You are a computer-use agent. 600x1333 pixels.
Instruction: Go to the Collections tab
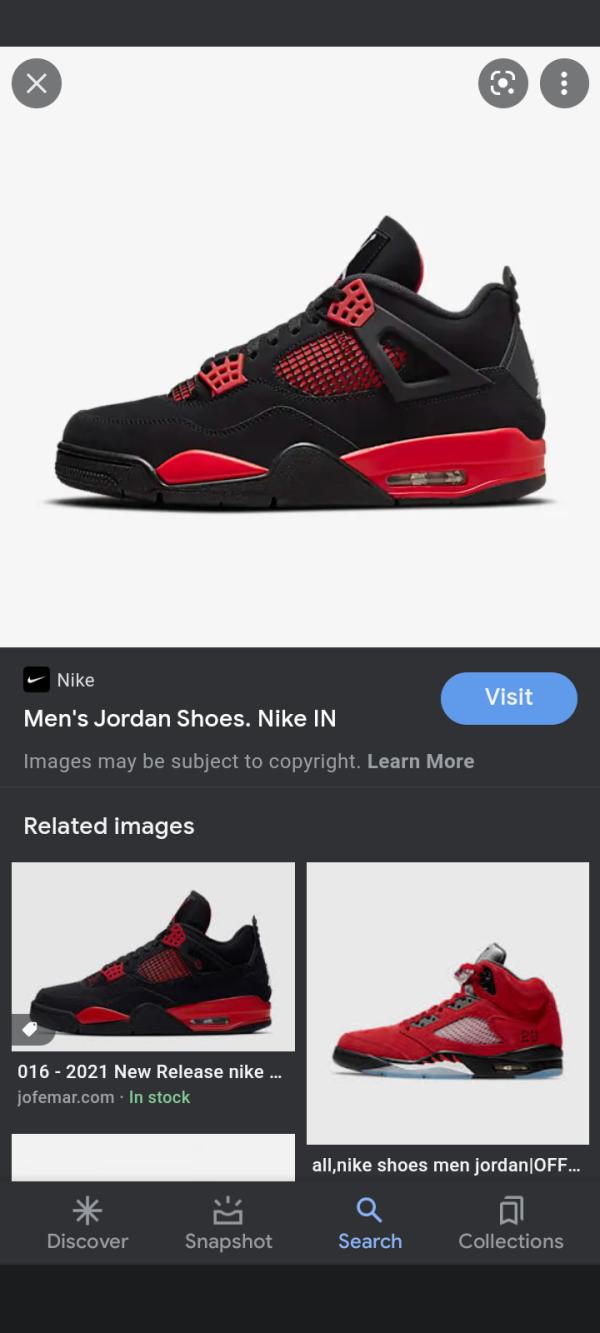(510, 1225)
